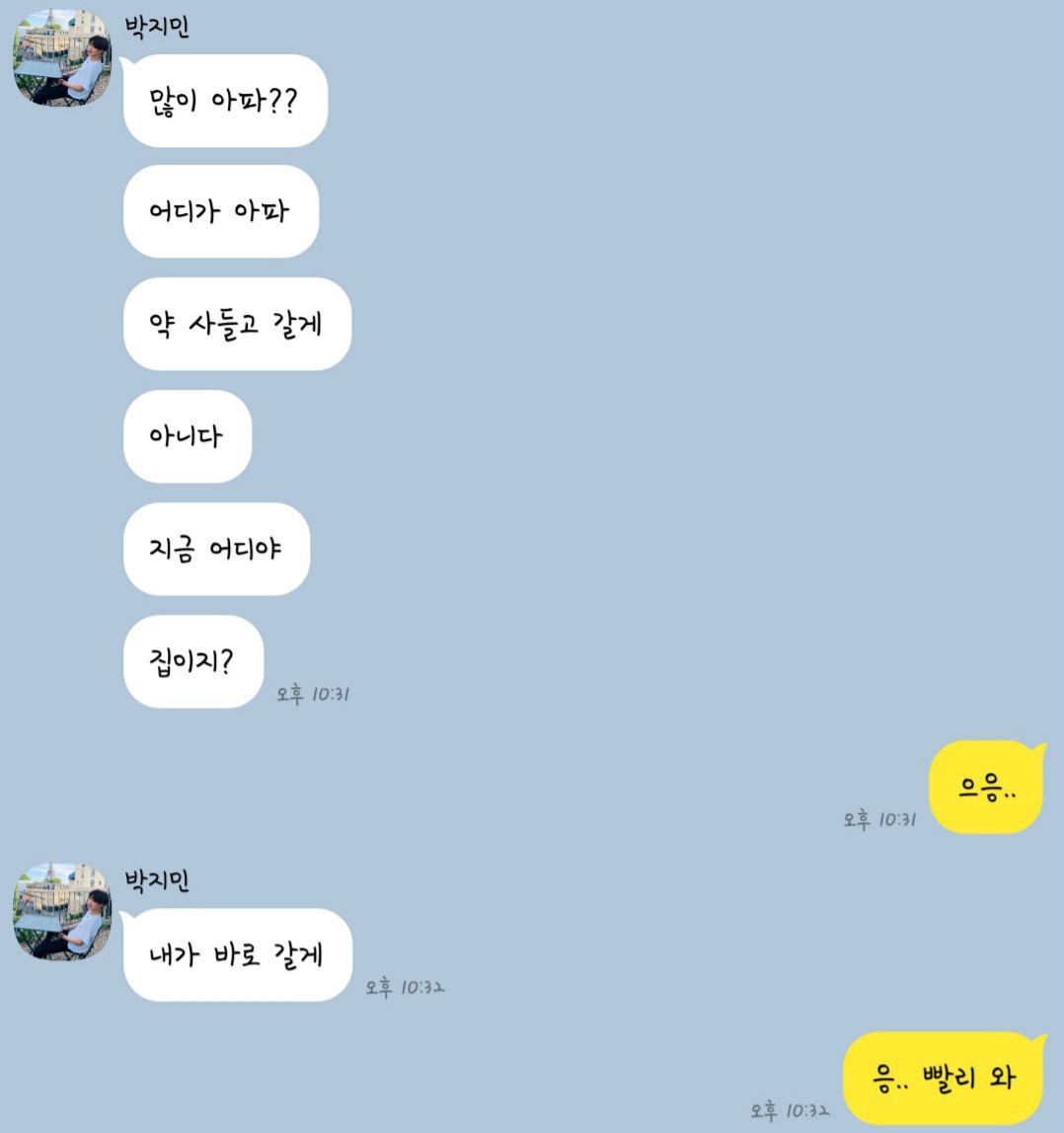Tap the yellow '으응..' reply bubble
Screen dimensions: 1064x1133
[x=985, y=788]
